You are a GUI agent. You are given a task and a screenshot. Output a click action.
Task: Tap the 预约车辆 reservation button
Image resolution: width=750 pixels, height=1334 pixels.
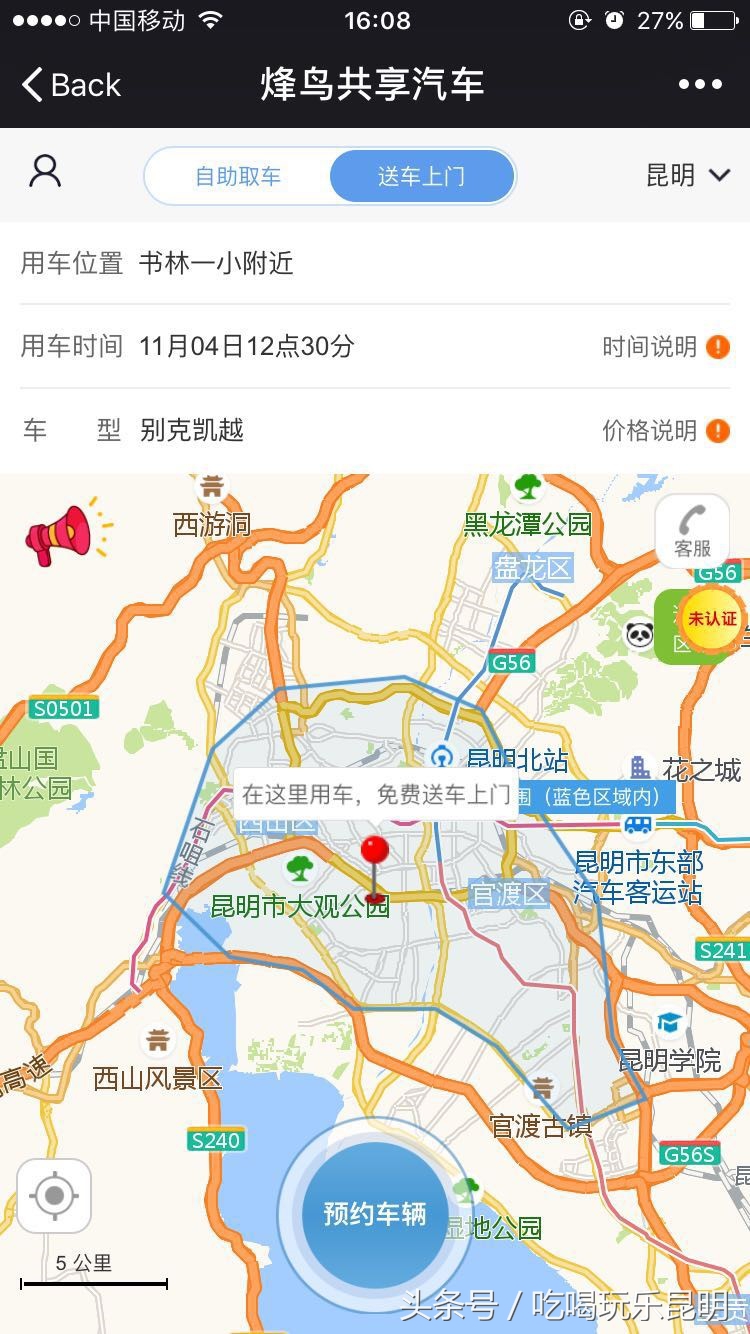[374, 1215]
